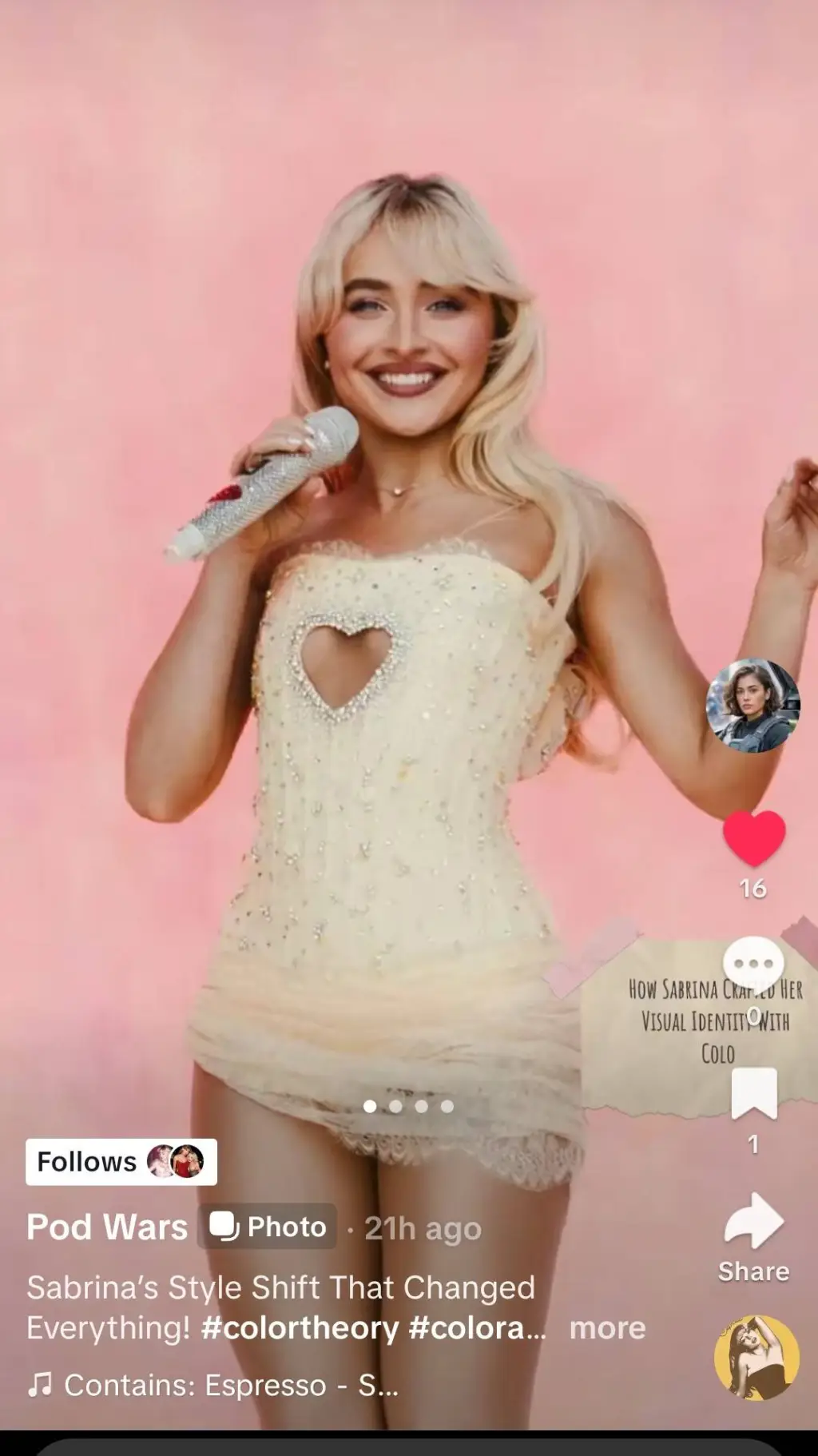Tap the Follows badge

pyautogui.click(x=121, y=1161)
